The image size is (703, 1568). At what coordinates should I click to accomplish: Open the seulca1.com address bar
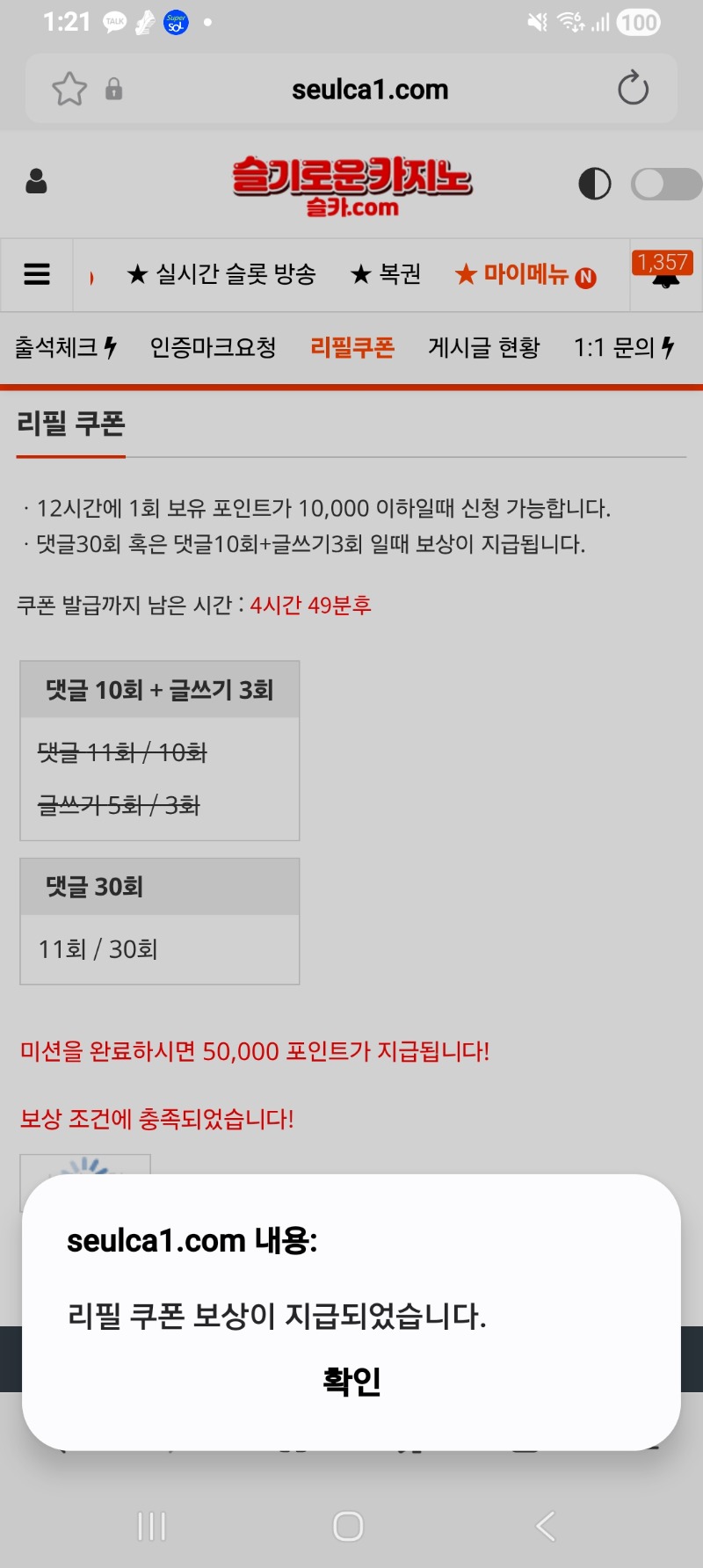(x=369, y=90)
